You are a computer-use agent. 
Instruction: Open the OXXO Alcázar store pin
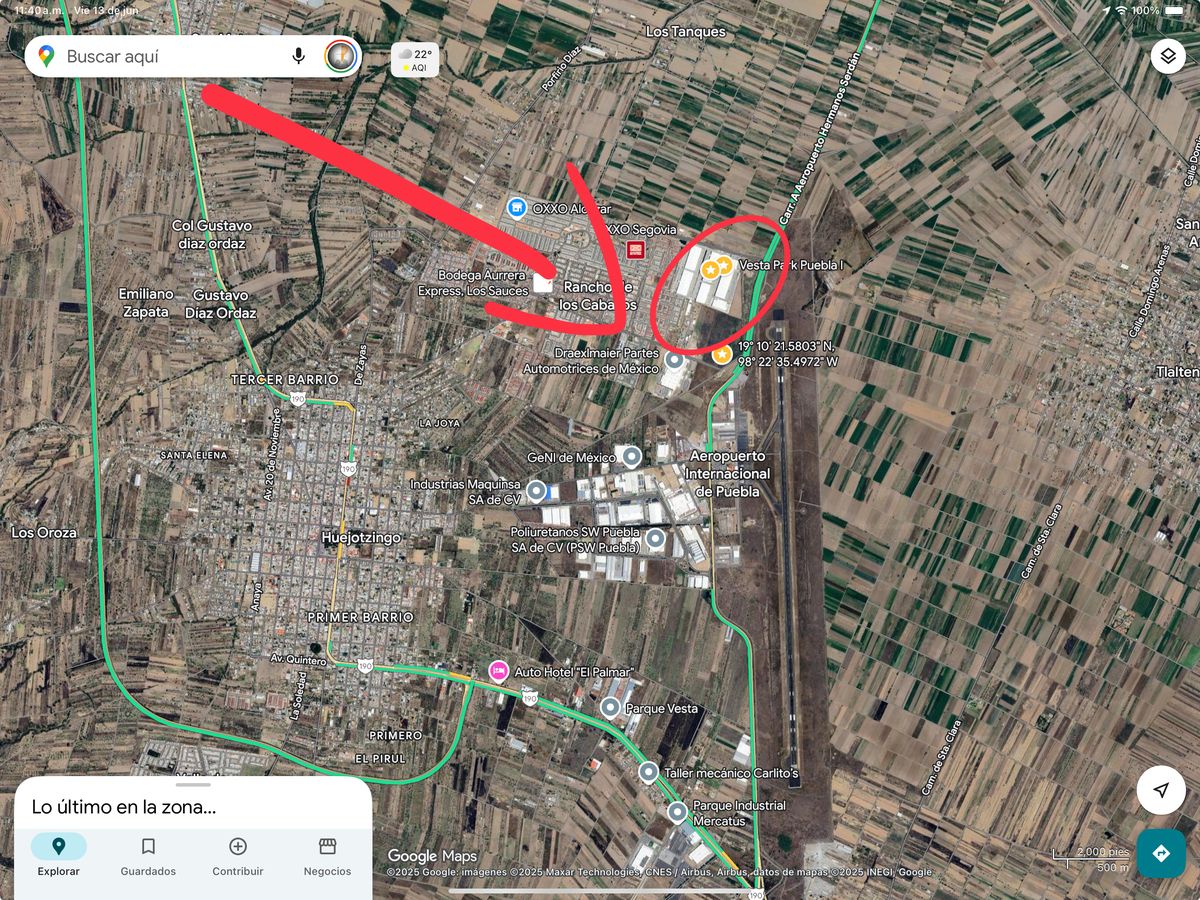coord(517,208)
